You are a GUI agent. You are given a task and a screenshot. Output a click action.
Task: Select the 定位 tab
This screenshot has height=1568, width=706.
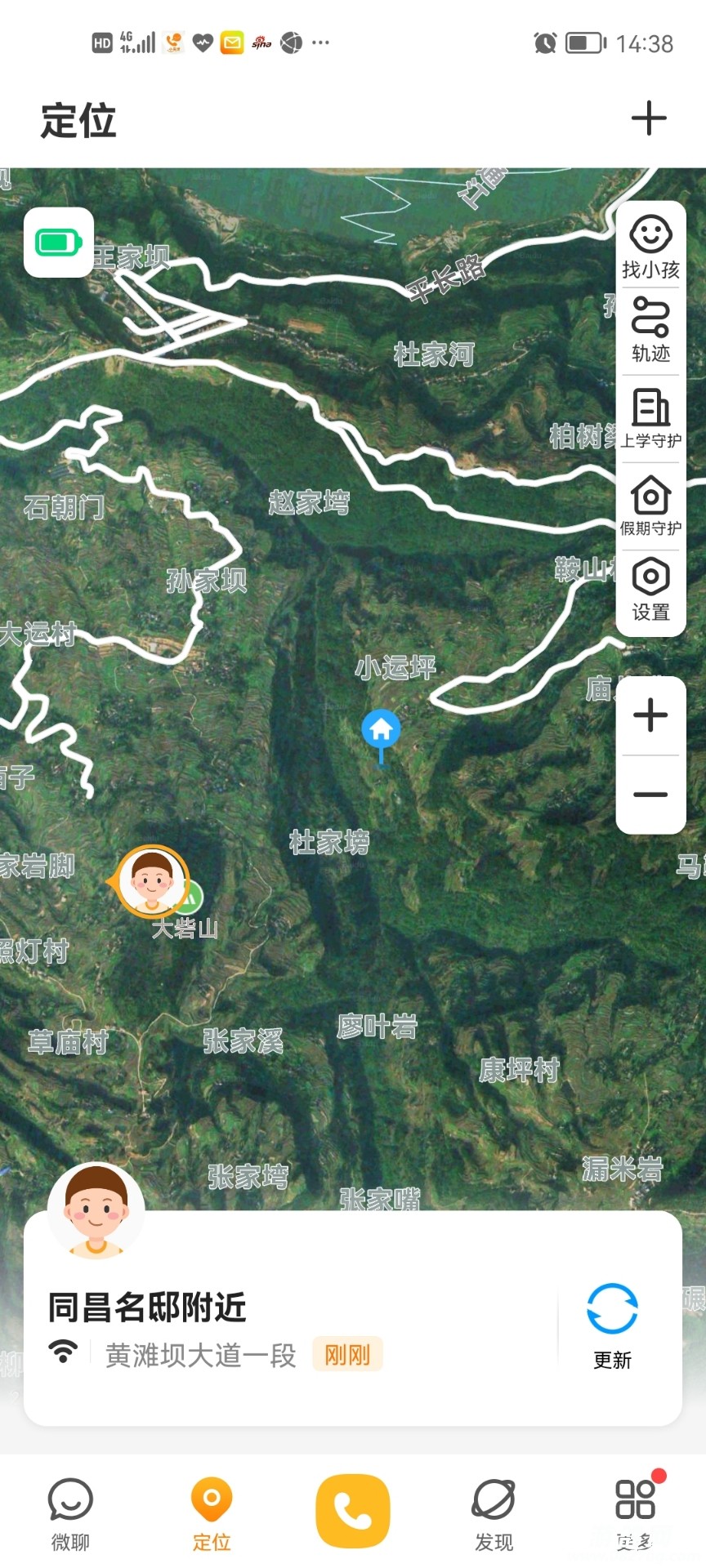pyautogui.click(x=212, y=1513)
